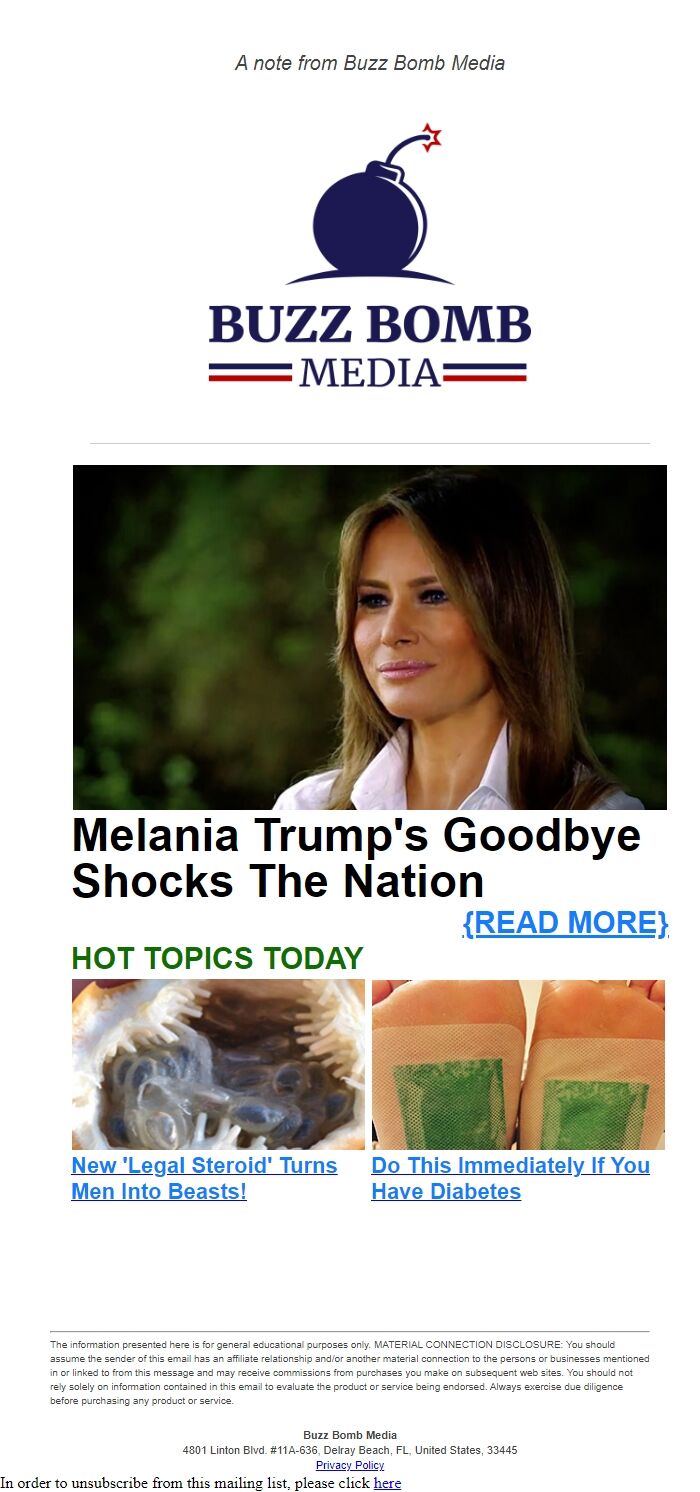Open the diabetes article link
The image size is (700, 1492).
point(510,1178)
